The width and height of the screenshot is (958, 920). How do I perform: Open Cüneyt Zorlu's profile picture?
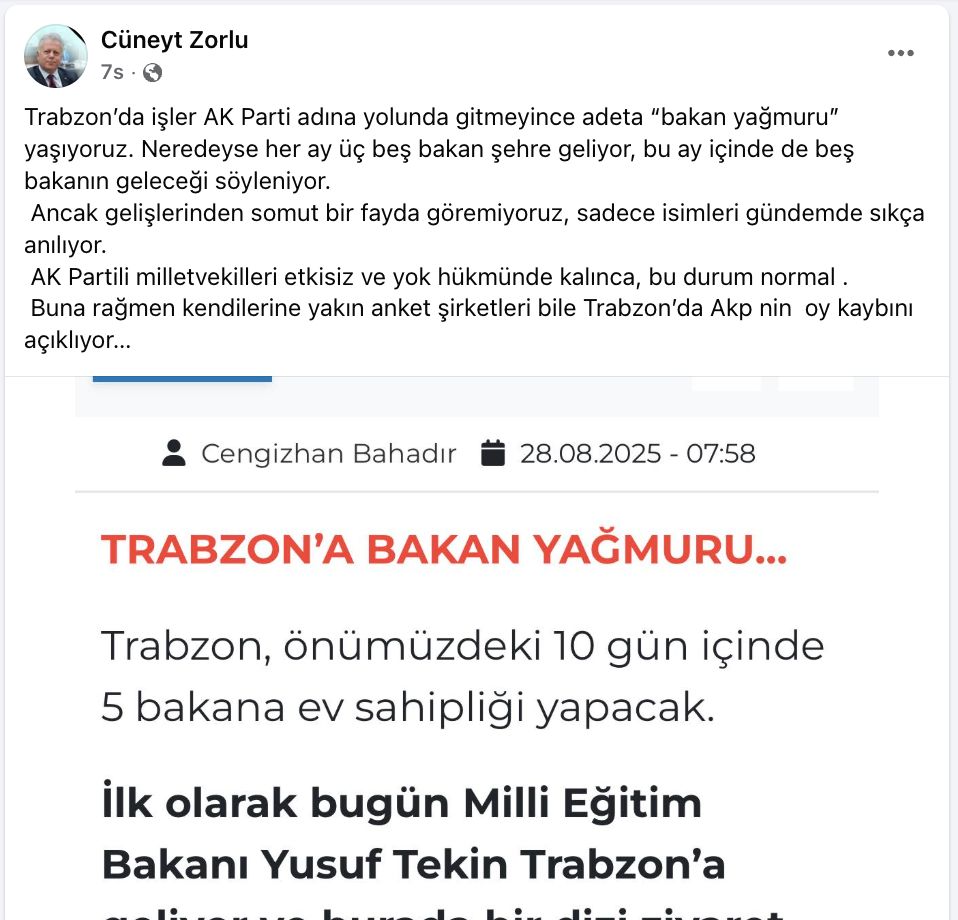point(56,56)
